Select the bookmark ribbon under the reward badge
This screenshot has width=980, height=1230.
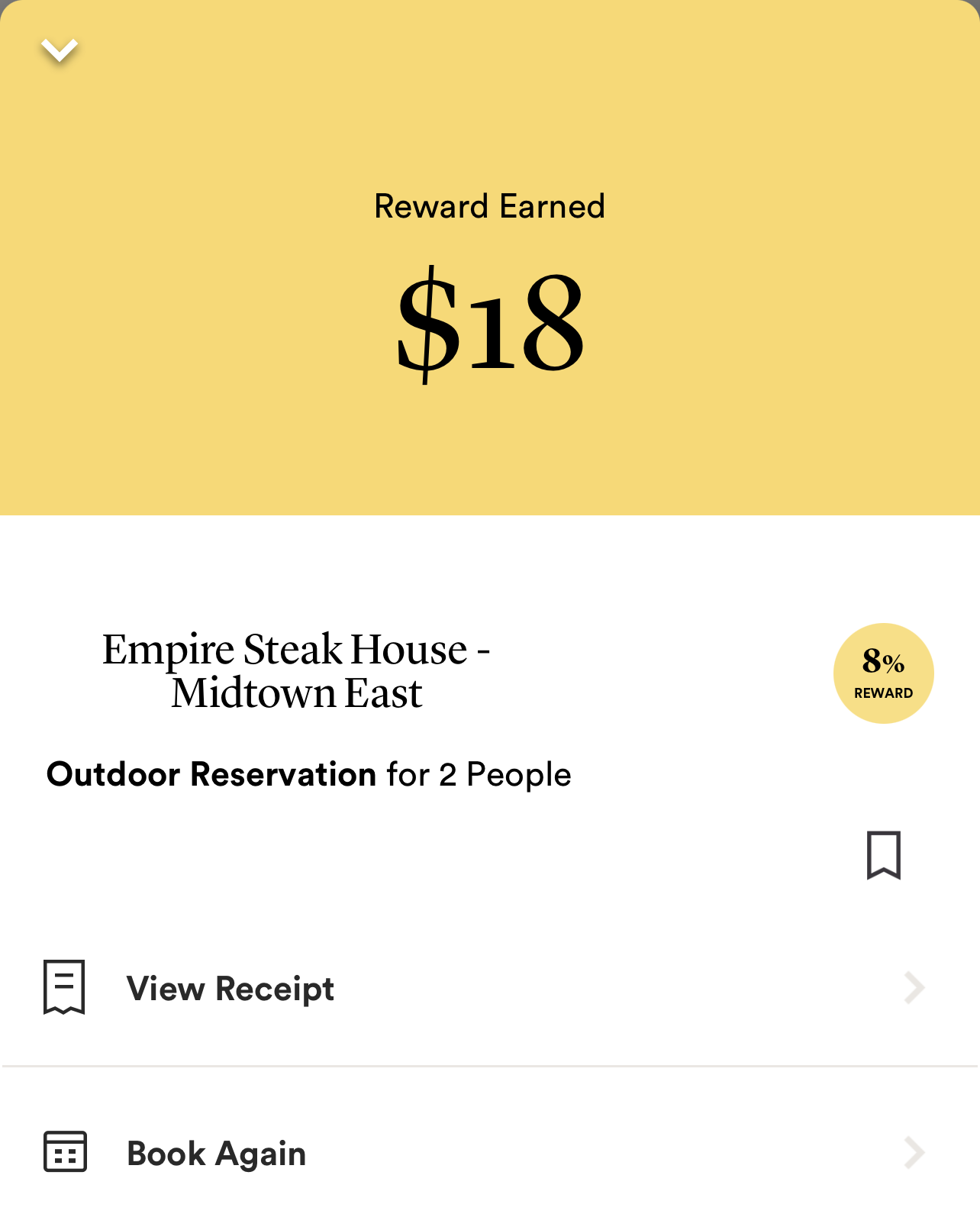pos(883,855)
